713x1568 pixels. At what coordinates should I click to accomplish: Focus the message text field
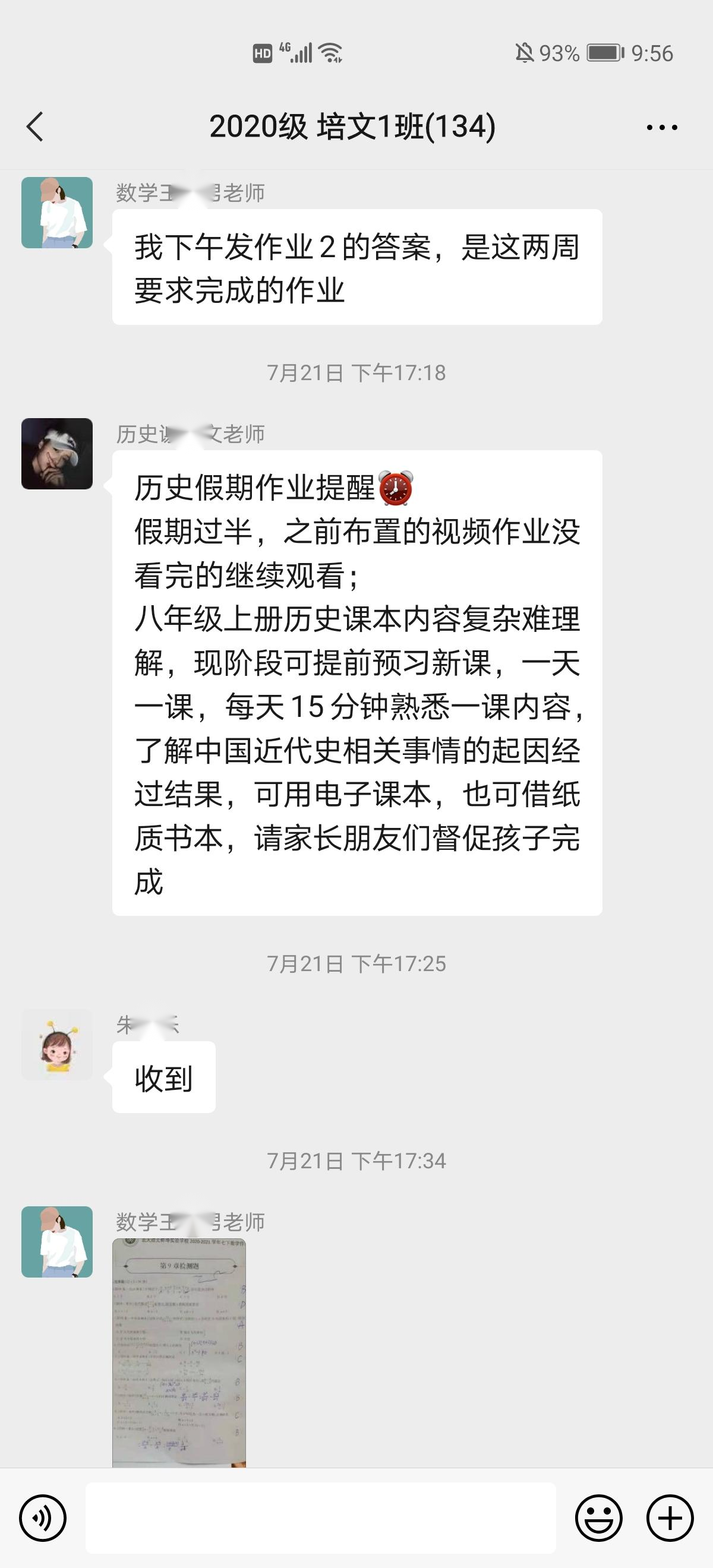320,1518
